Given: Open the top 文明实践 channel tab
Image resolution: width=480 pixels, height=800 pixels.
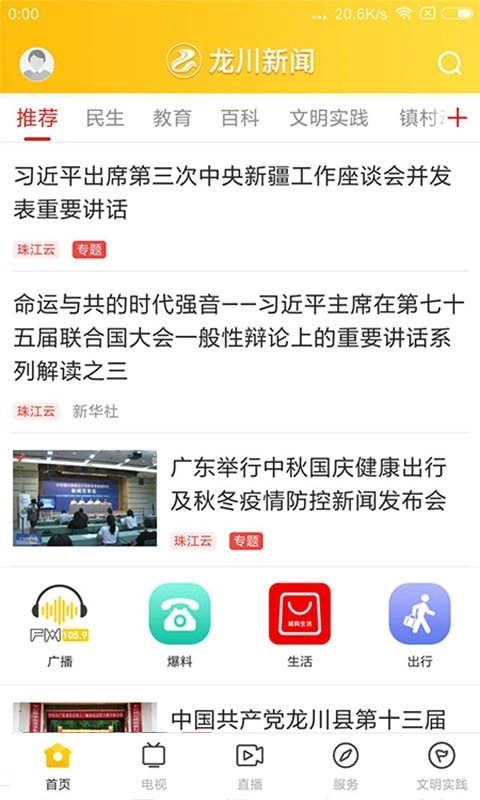Looking at the screenshot, I should [329, 118].
